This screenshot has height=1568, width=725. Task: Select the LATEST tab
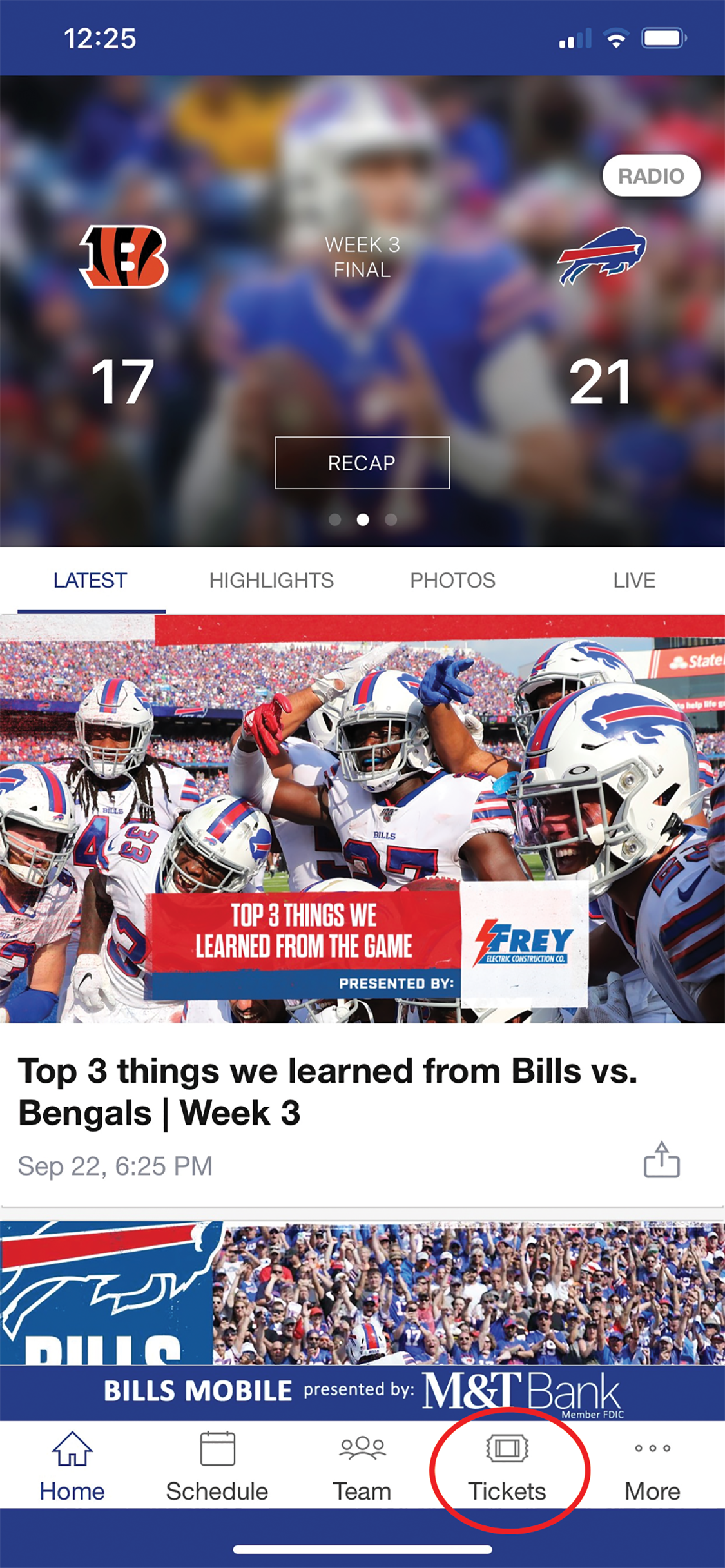[90, 580]
